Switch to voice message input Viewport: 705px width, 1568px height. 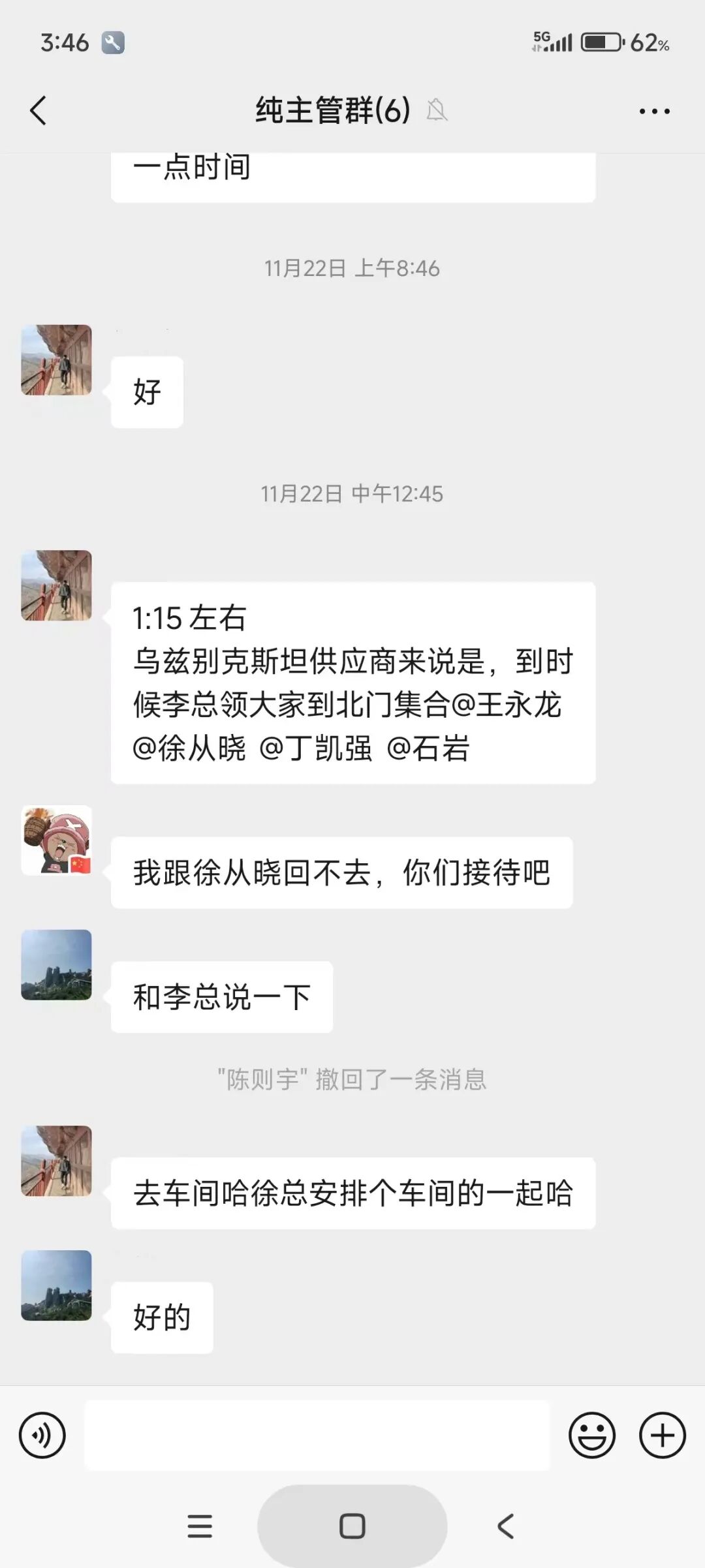[42, 1435]
